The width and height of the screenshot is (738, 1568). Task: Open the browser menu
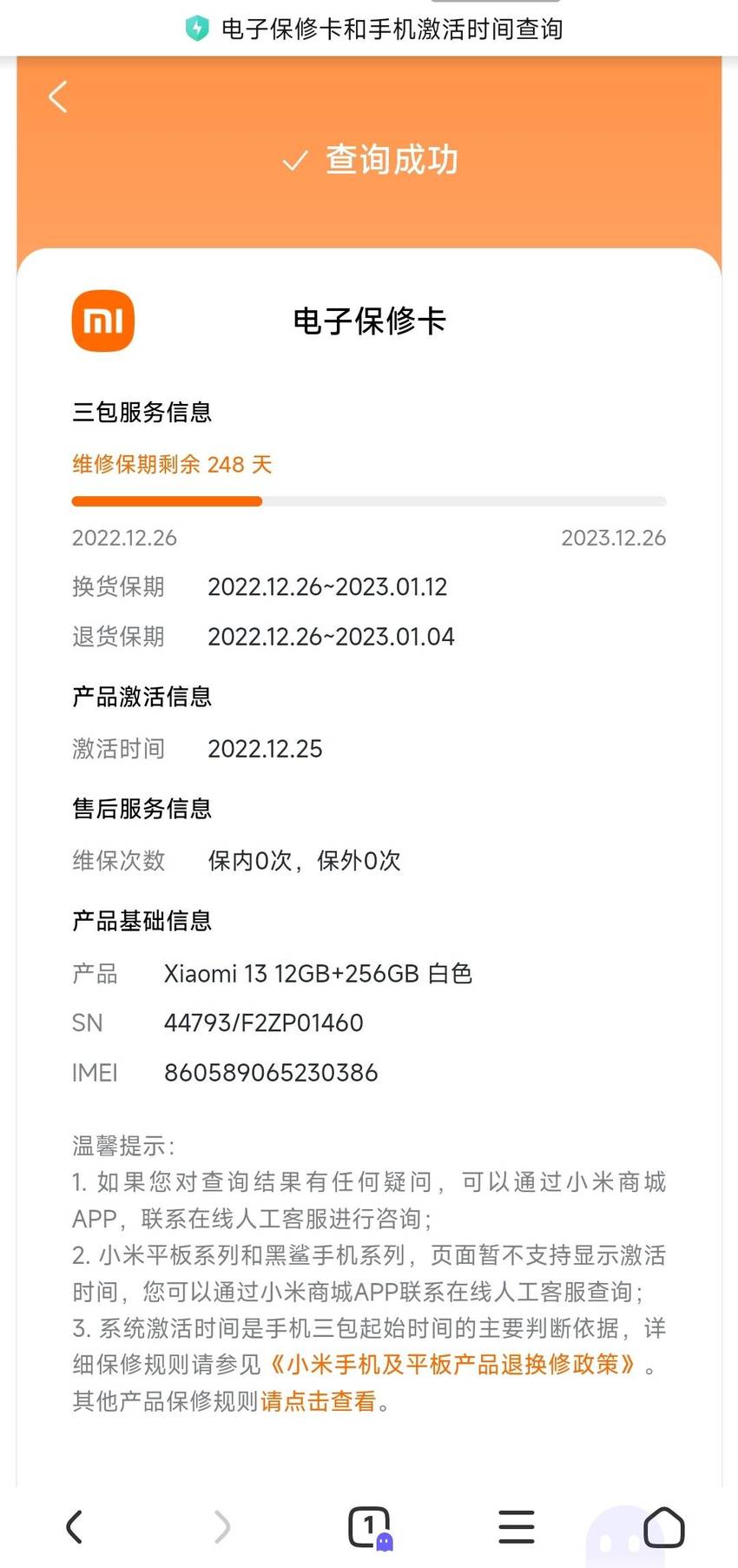pyautogui.click(x=517, y=1526)
